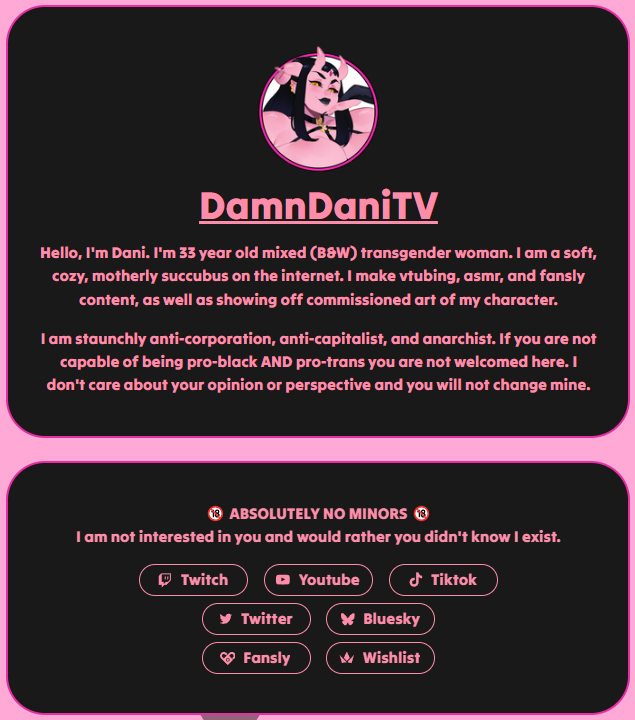Visit the Youtube channel button

[x=318, y=580]
